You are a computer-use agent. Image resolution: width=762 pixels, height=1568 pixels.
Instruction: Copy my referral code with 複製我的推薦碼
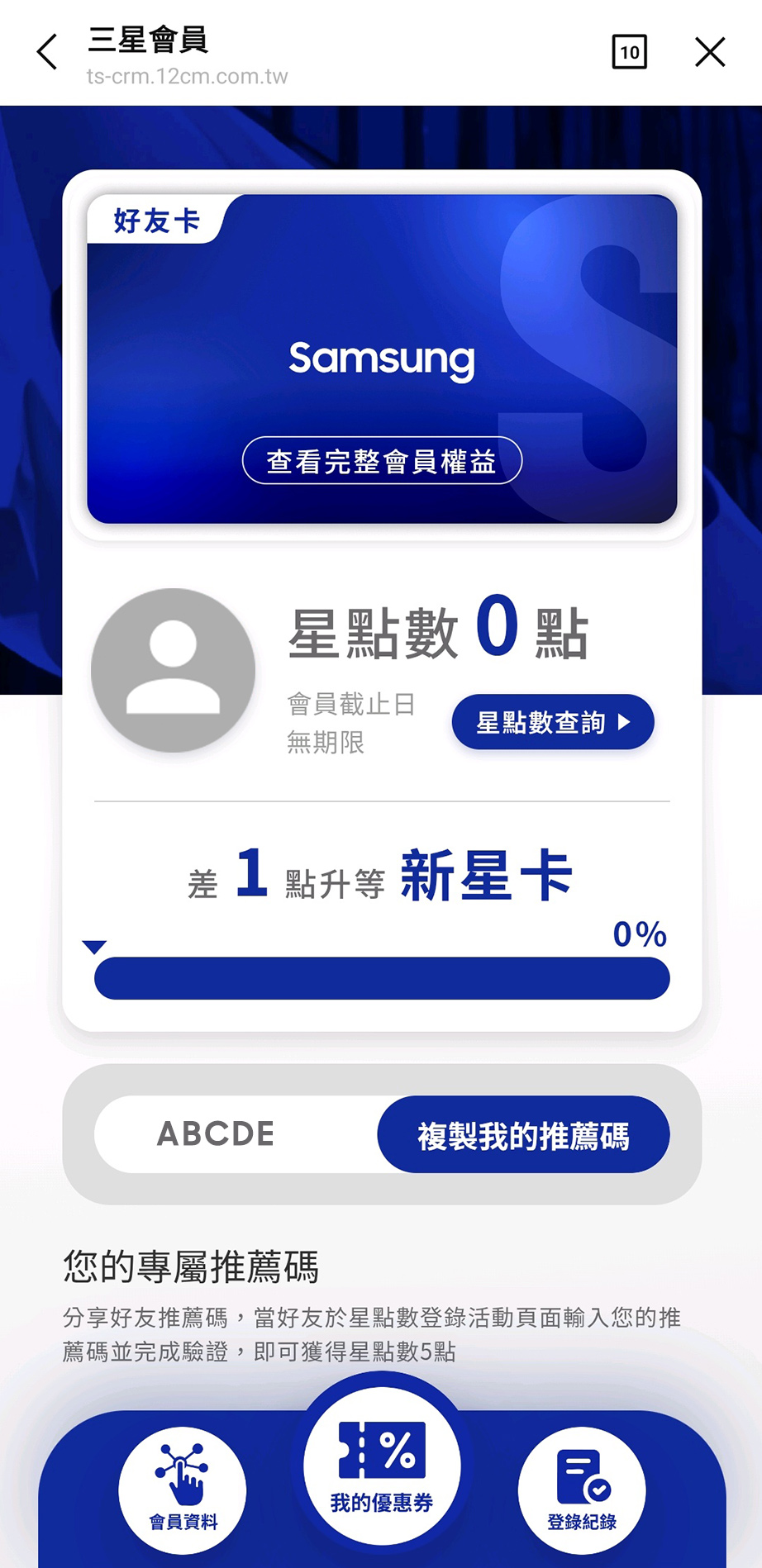point(523,1134)
